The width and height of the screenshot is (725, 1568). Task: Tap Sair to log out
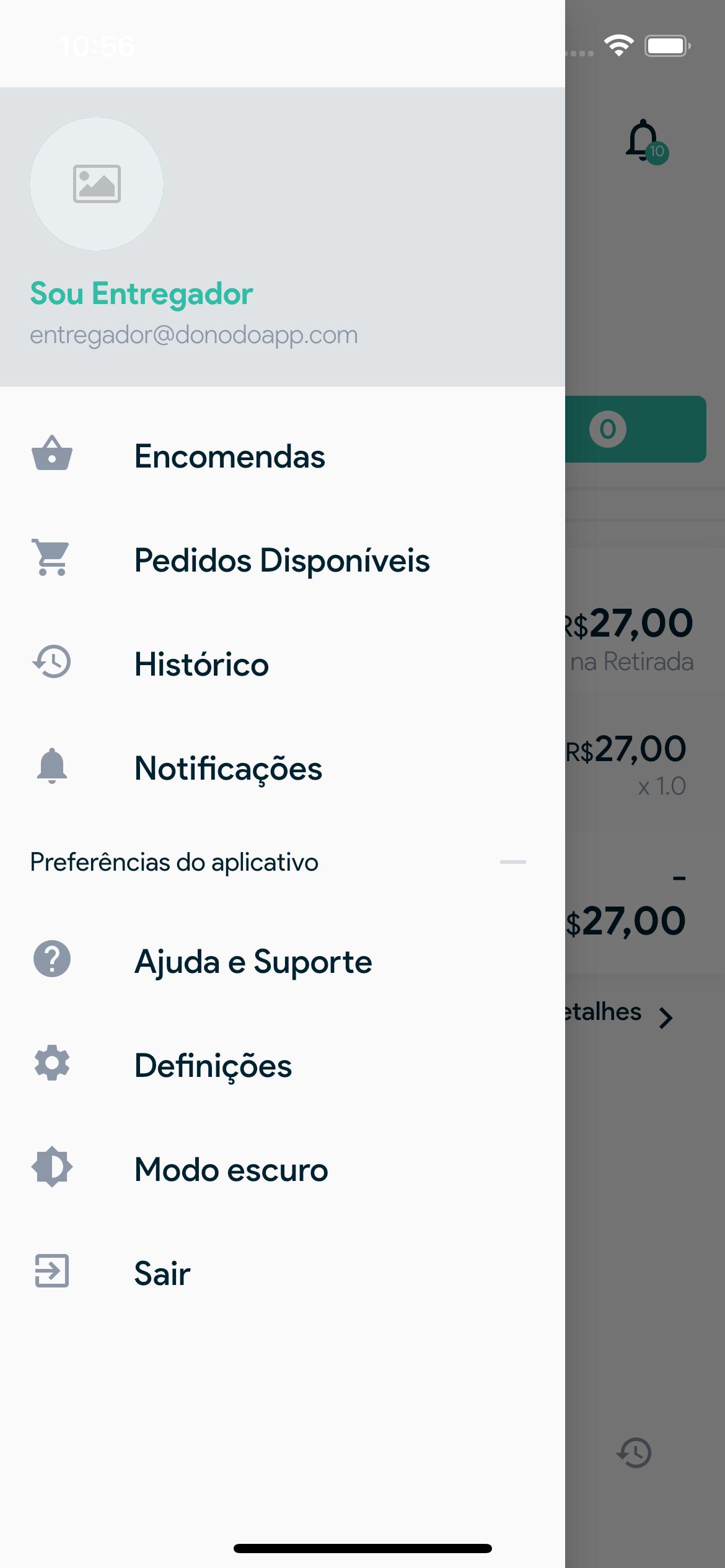282,1274
